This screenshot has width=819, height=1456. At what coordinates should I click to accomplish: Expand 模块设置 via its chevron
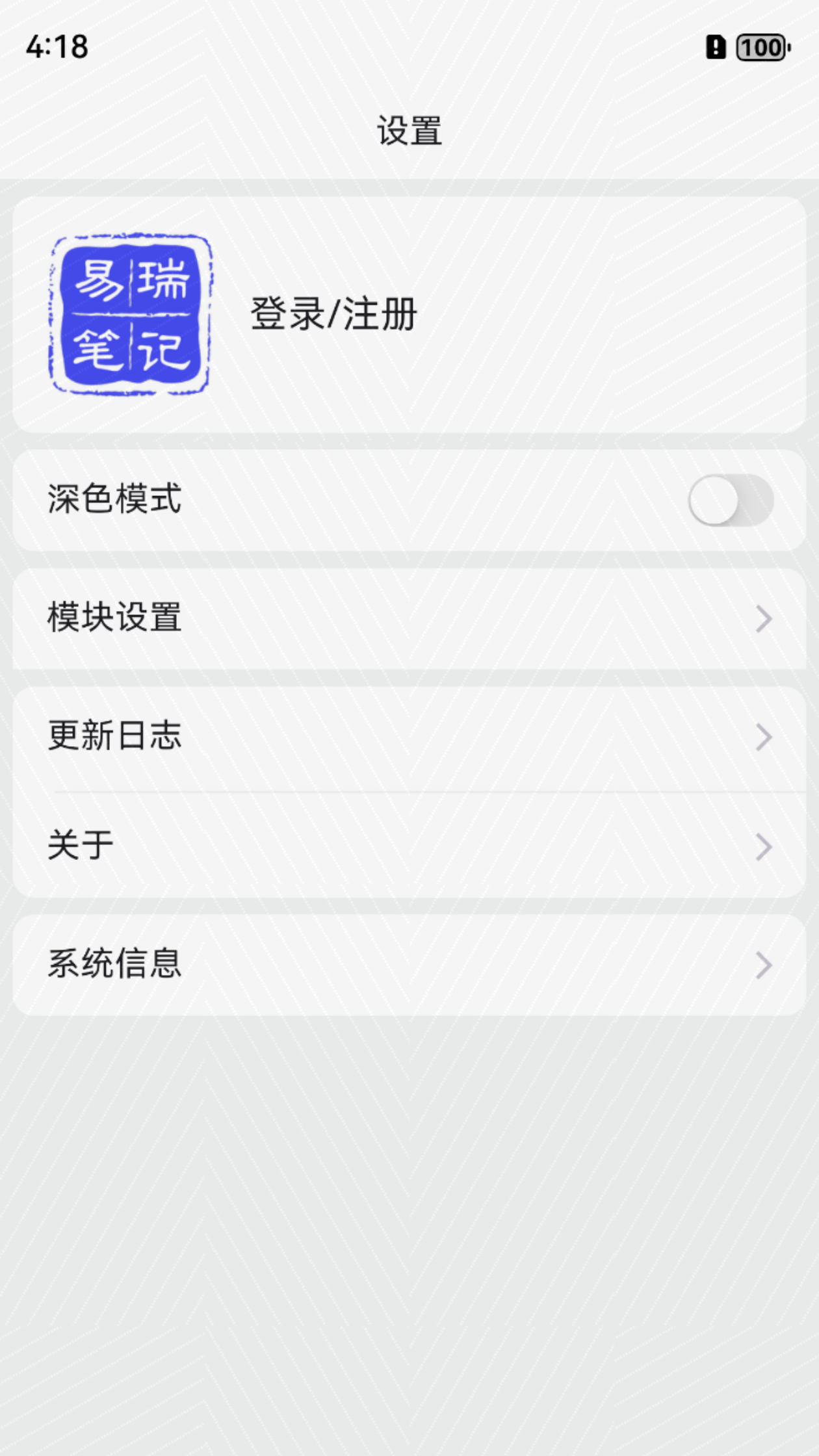pos(765,619)
